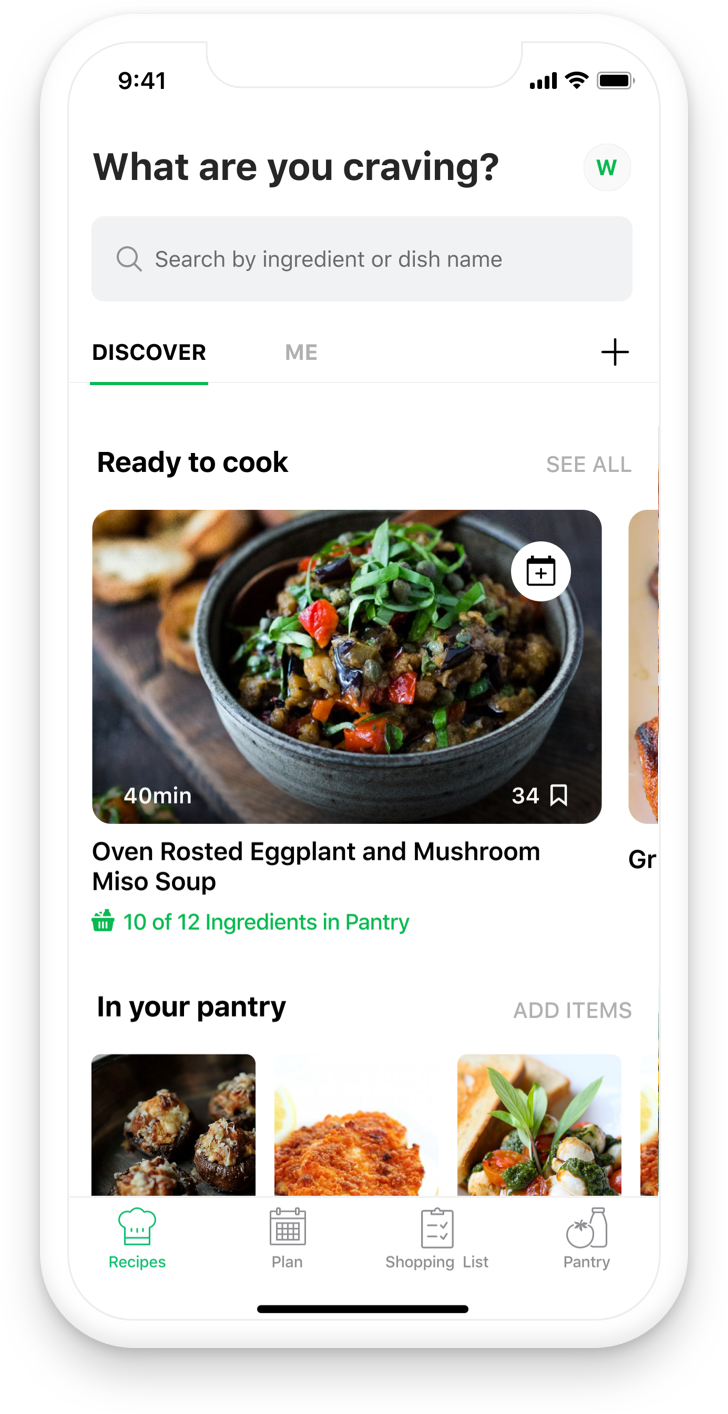Screen dimensions: 728x1414
Task: Tap the ingredient or dish search field
Action: (x=362, y=259)
